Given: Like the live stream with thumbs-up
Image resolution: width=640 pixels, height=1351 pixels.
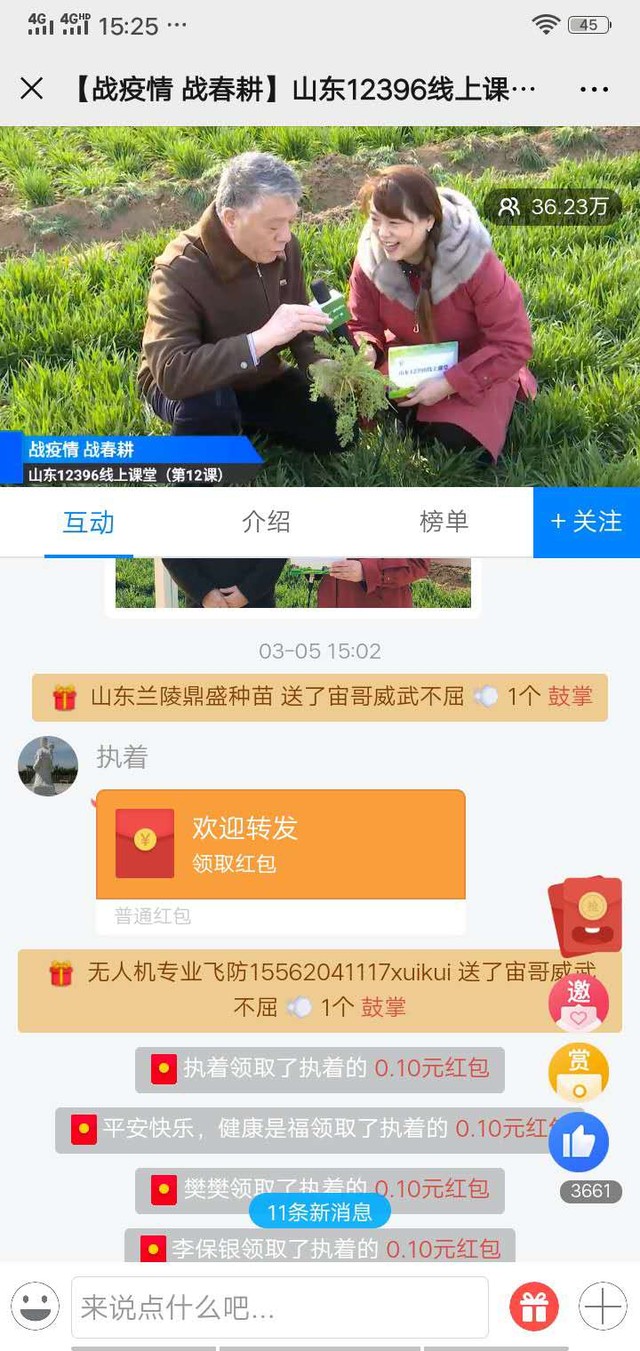Looking at the screenshot, I should (x=579, y=1142).
